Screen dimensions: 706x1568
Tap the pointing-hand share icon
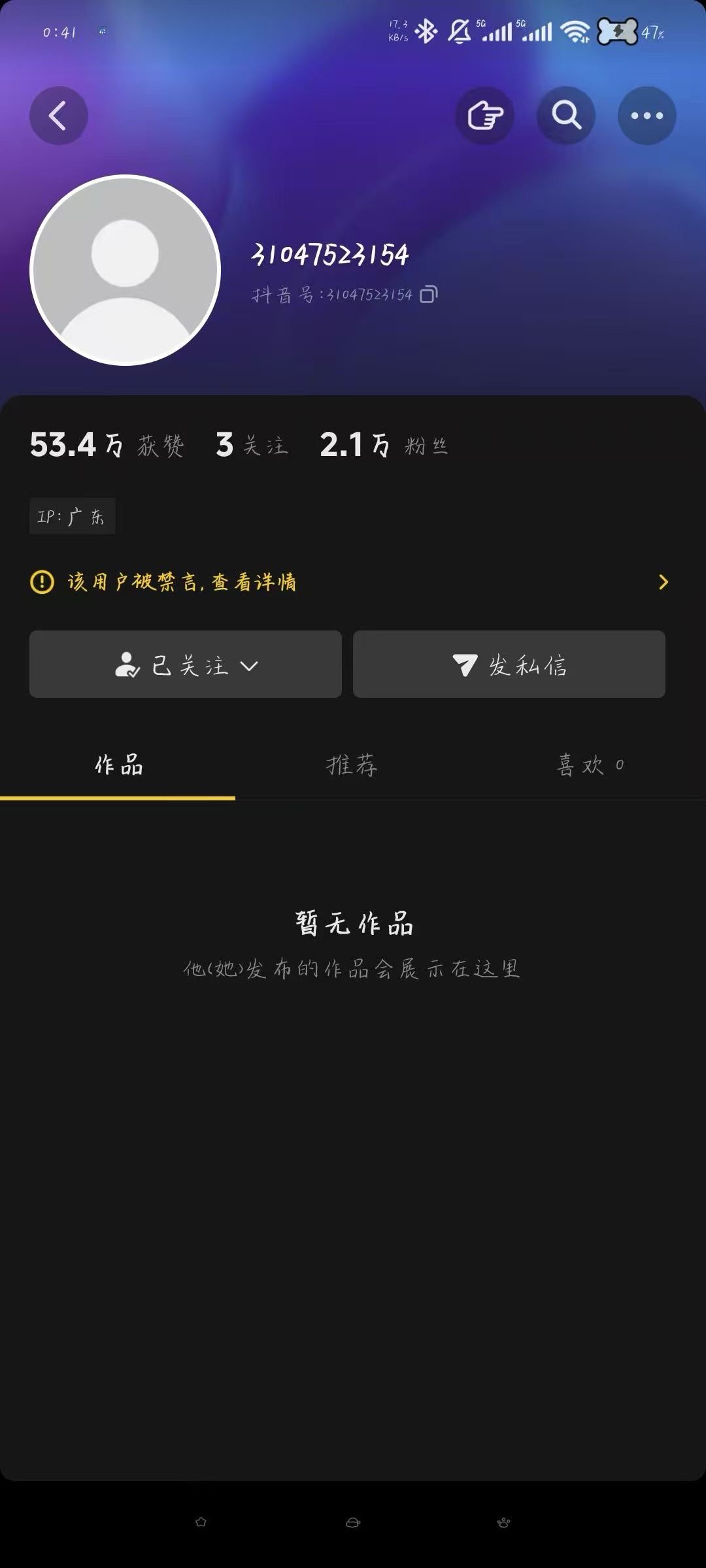(484, 115)
